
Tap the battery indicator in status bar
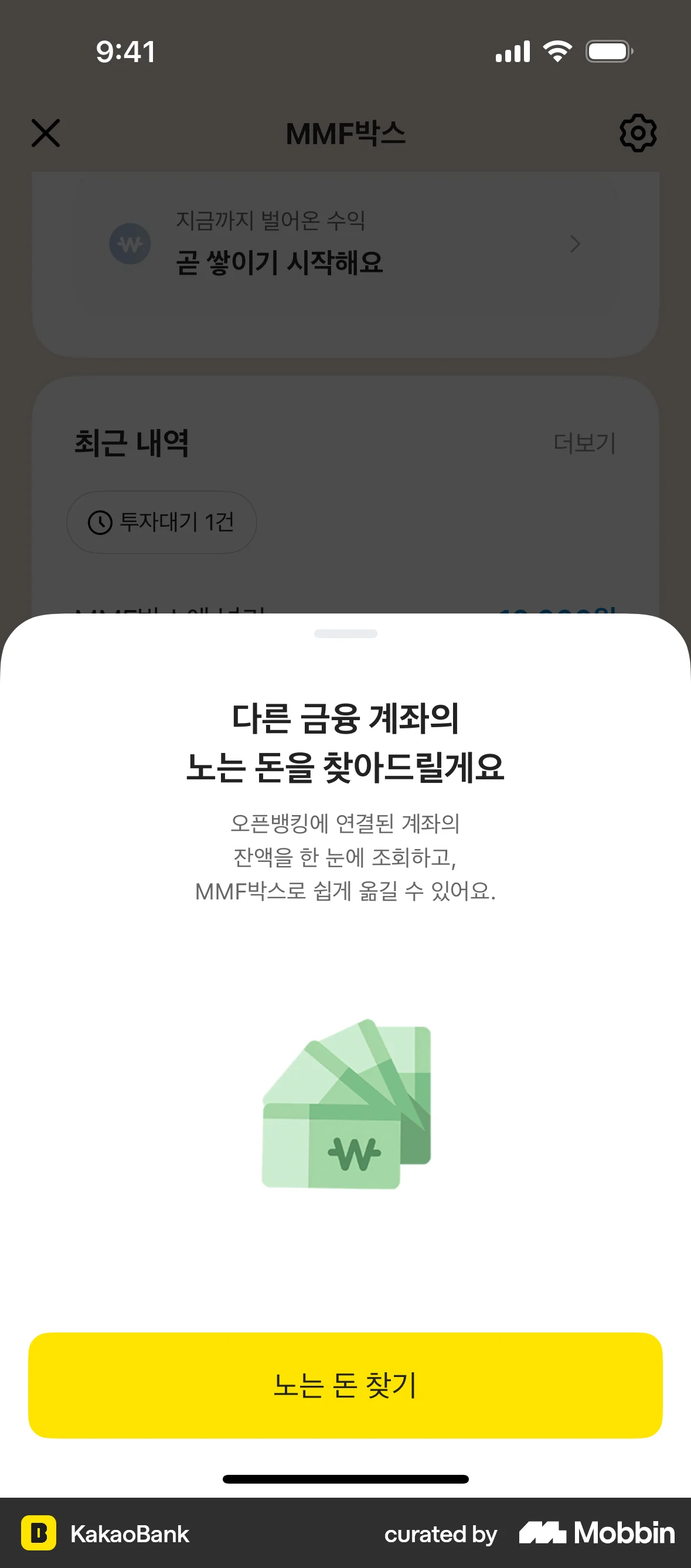[x=608, y=52]
